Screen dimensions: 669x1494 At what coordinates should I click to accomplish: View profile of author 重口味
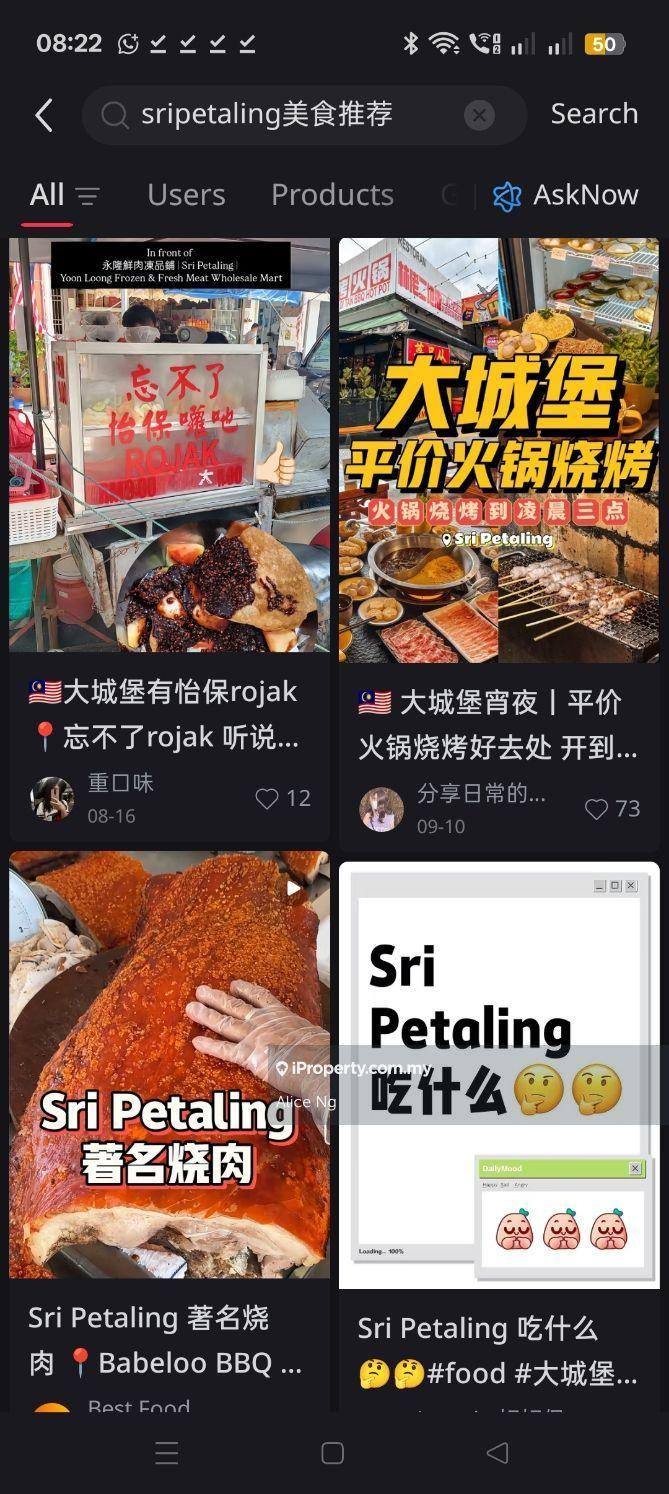point(52,798)
